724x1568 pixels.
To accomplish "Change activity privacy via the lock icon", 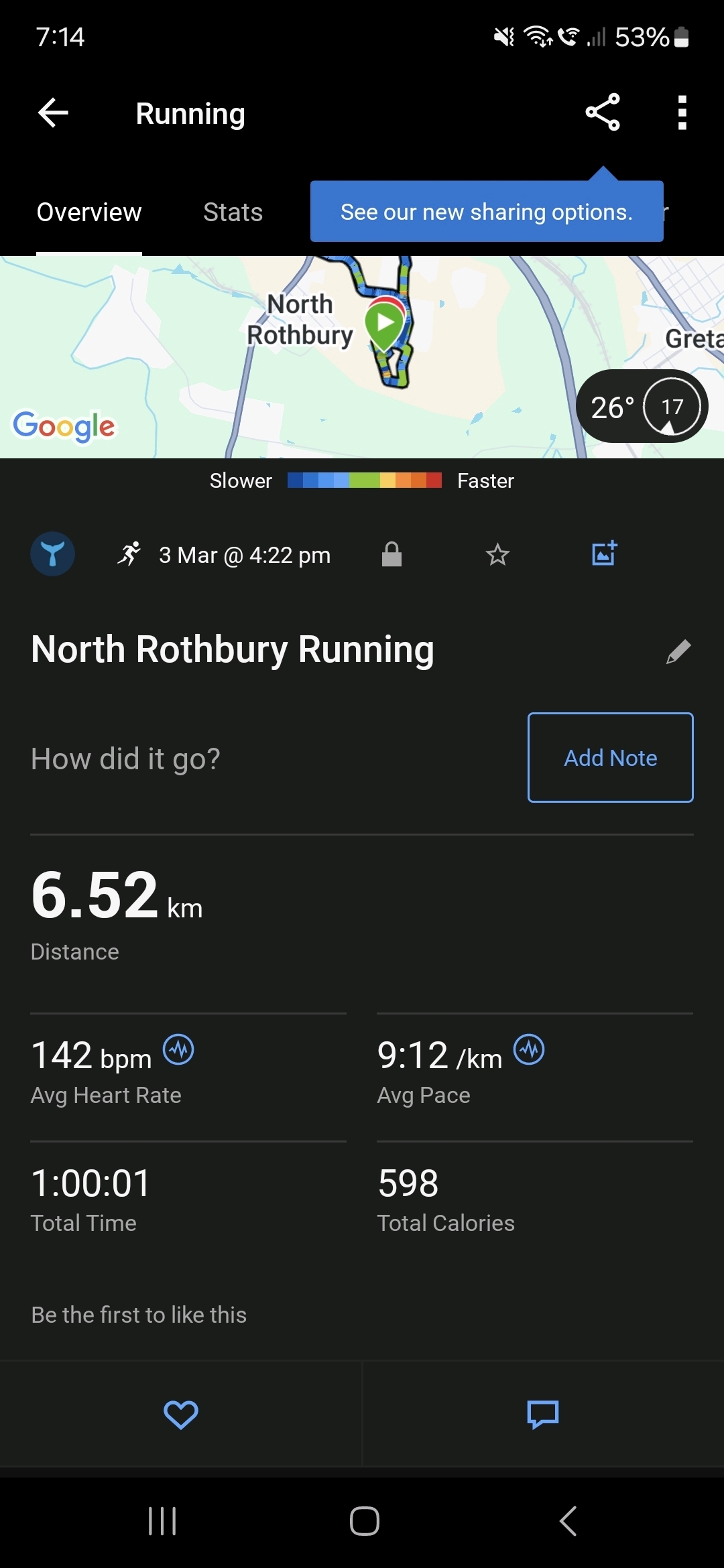I will [391, 554].
